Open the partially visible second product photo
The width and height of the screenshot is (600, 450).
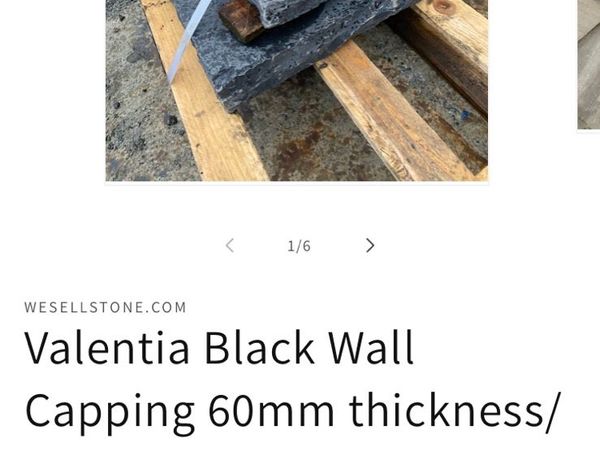(x=589, y=65)
